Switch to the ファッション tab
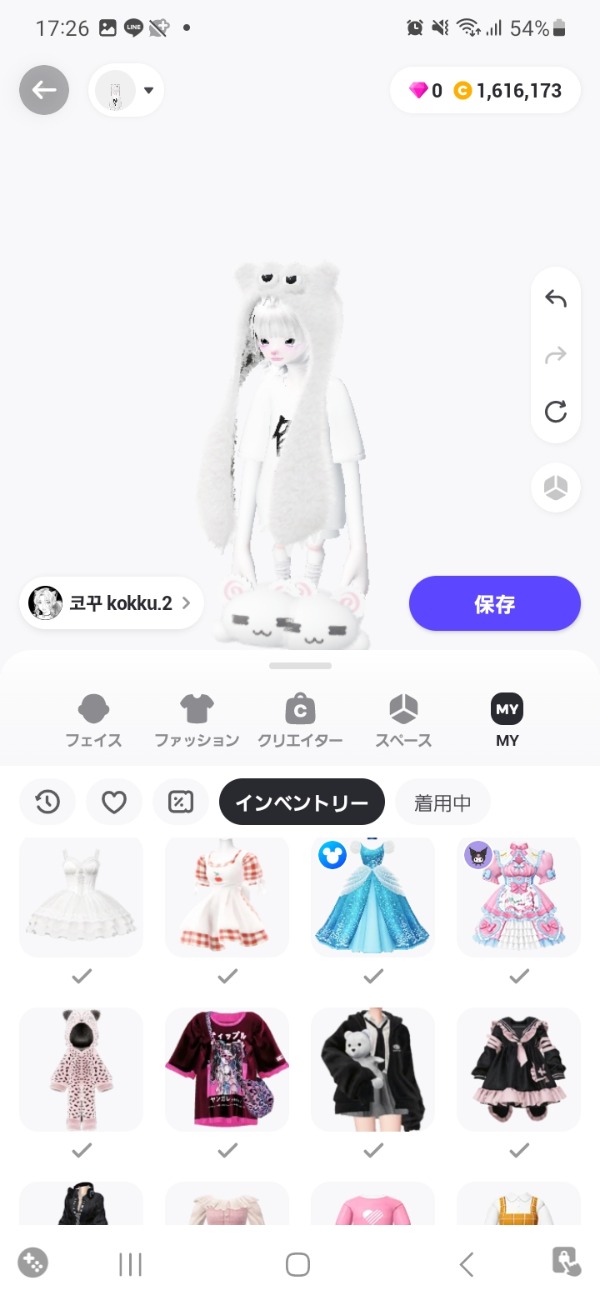The height and width of the screenshot is (1300, 600). [197, 721]
